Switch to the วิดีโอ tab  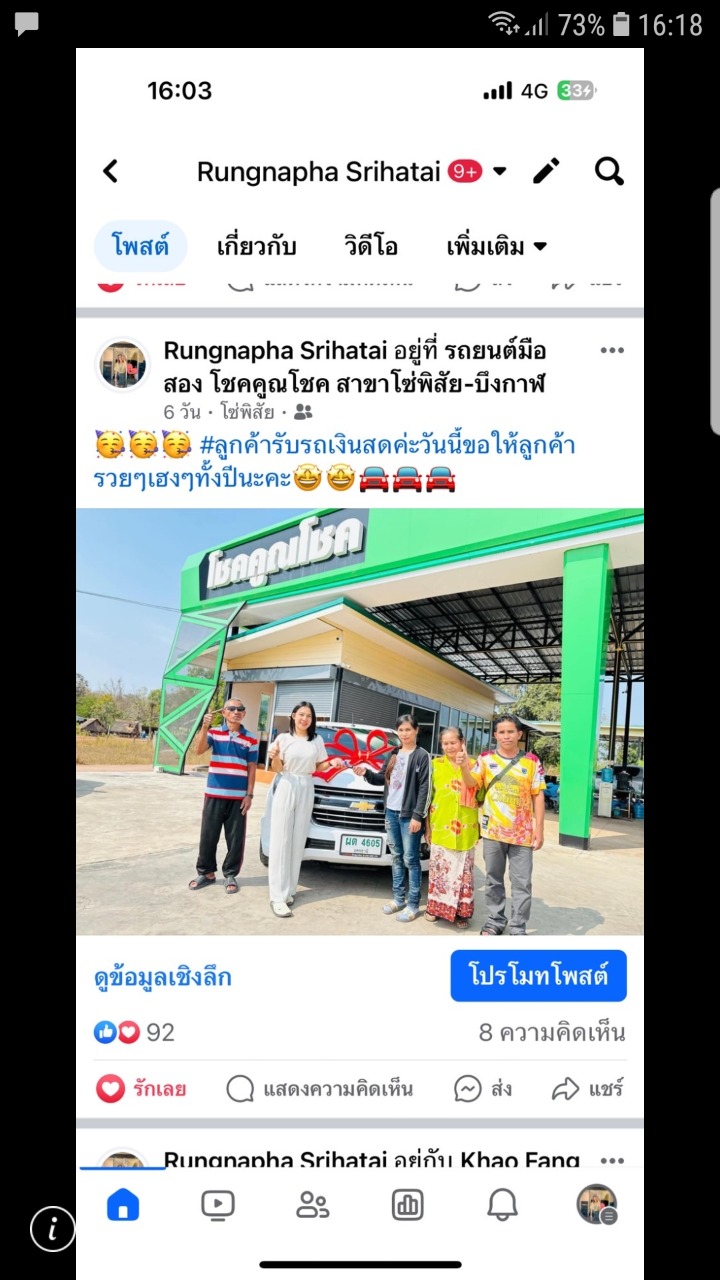pos(370,246)
